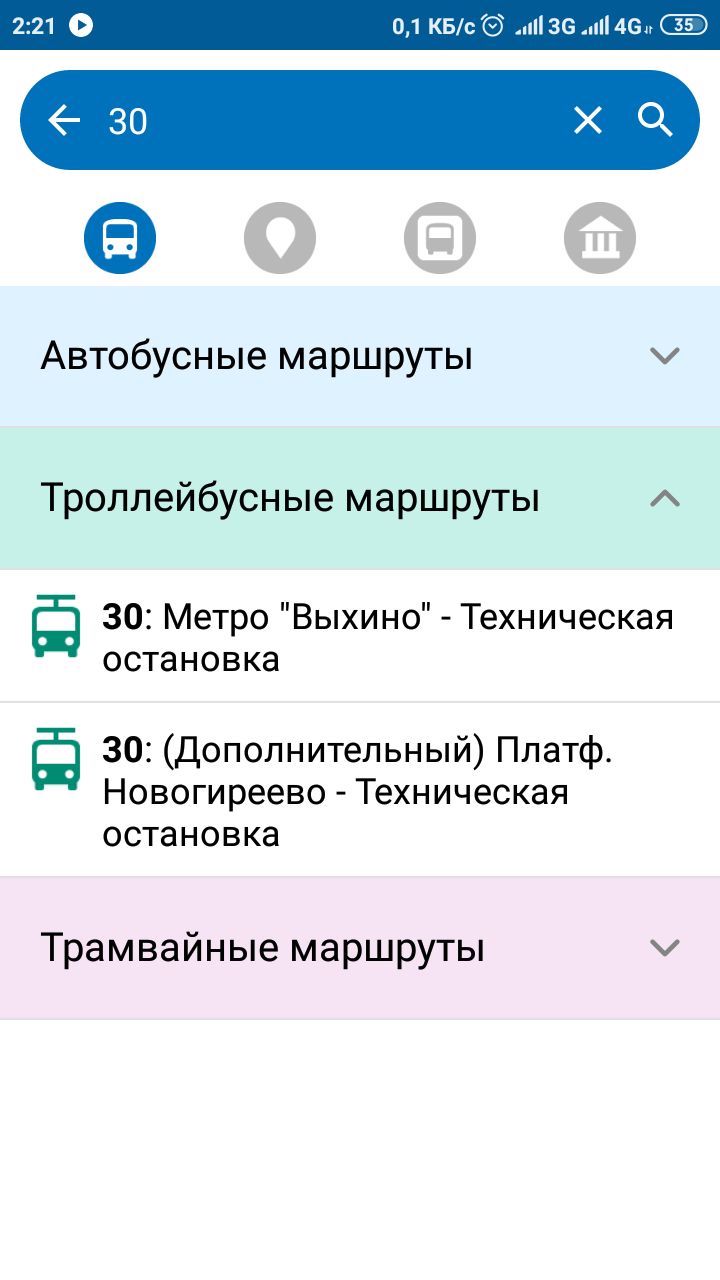Image resolution: width=720 pixels, height=1280 pixels.
Task: Switch to the landmarks building filter
Action: pos(600,238)
